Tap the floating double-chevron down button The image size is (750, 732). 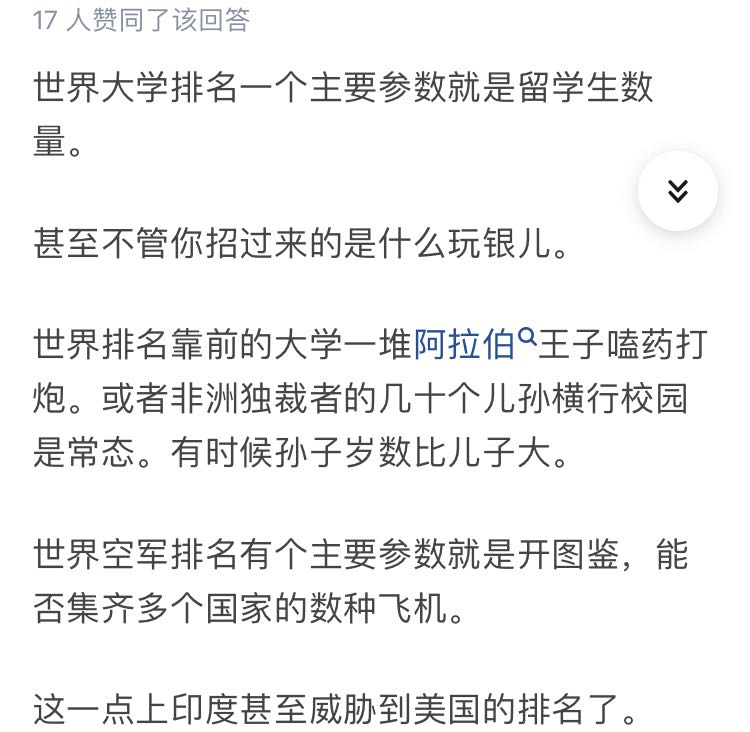[x=677, y=191]
